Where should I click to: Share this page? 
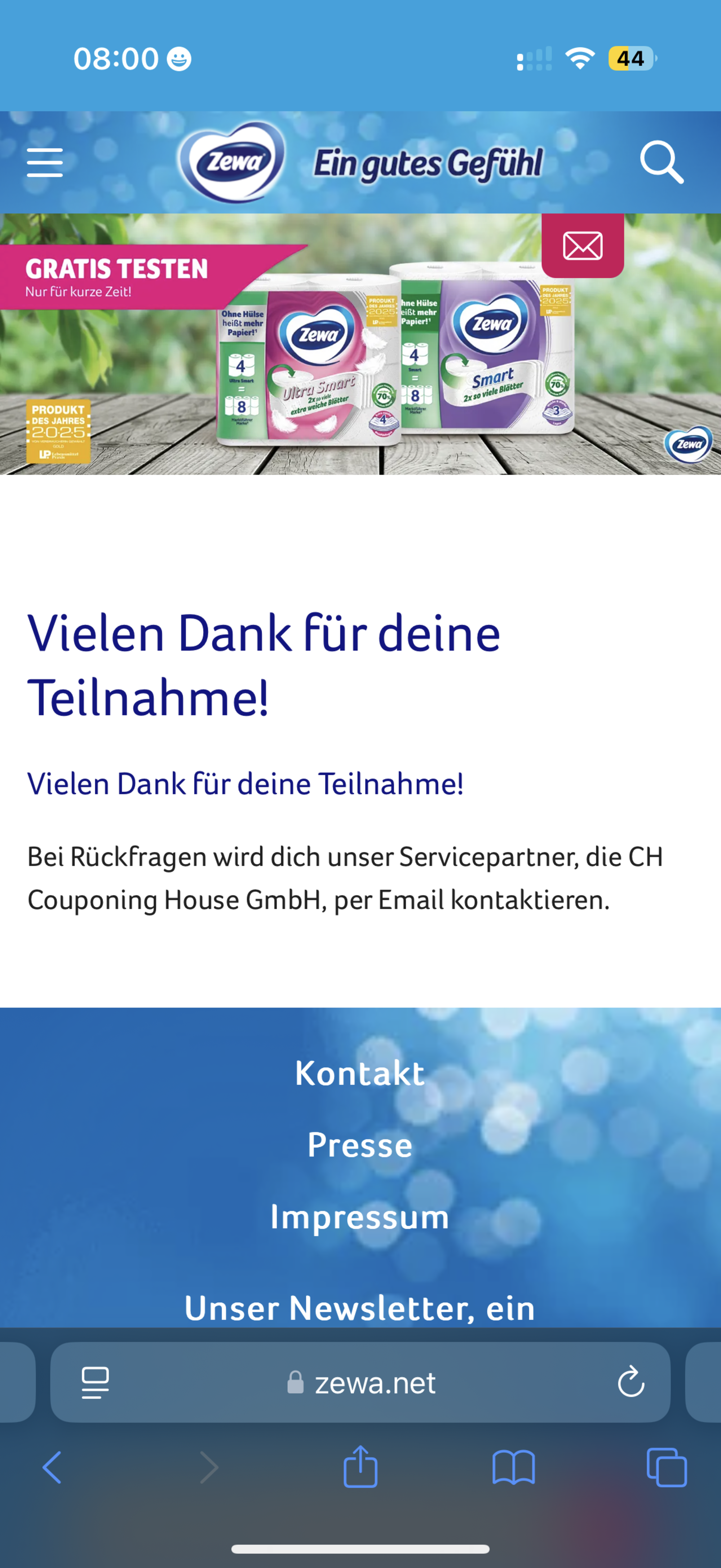click(360, 1466)
